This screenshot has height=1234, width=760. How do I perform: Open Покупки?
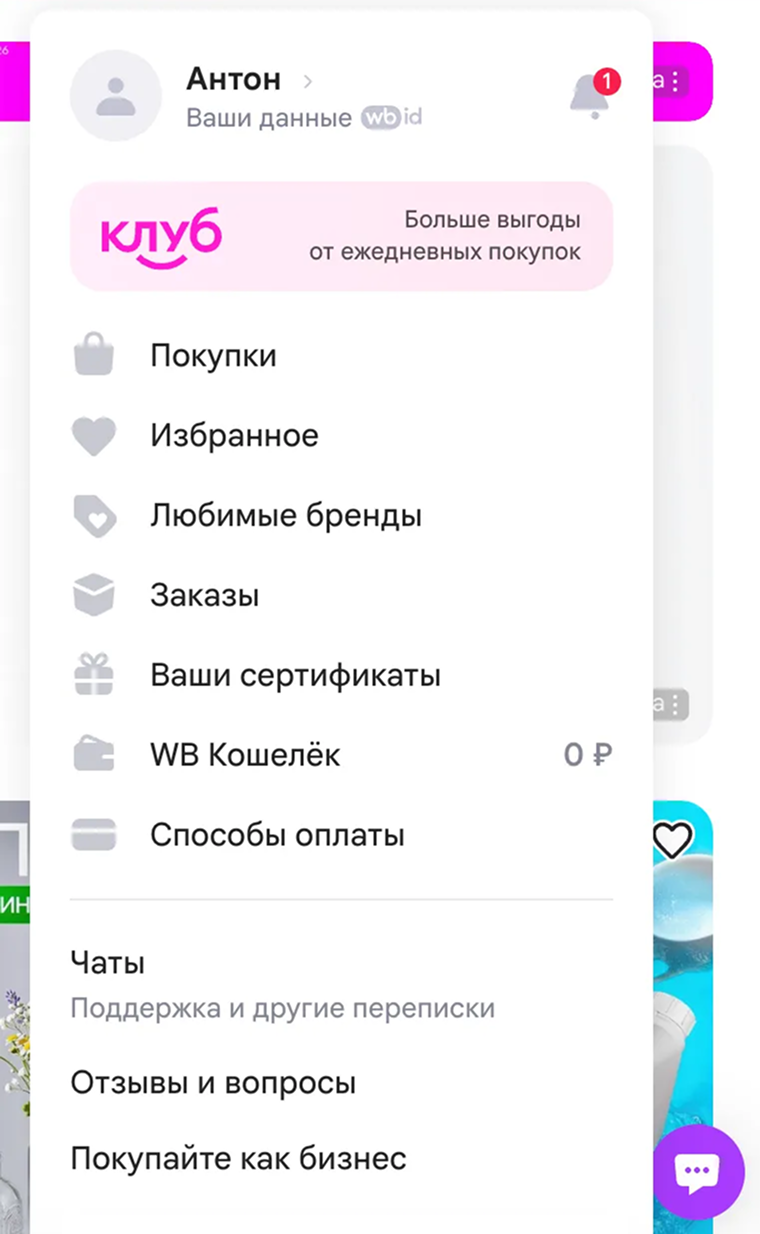pyautogui.click(x=341, y=356)
